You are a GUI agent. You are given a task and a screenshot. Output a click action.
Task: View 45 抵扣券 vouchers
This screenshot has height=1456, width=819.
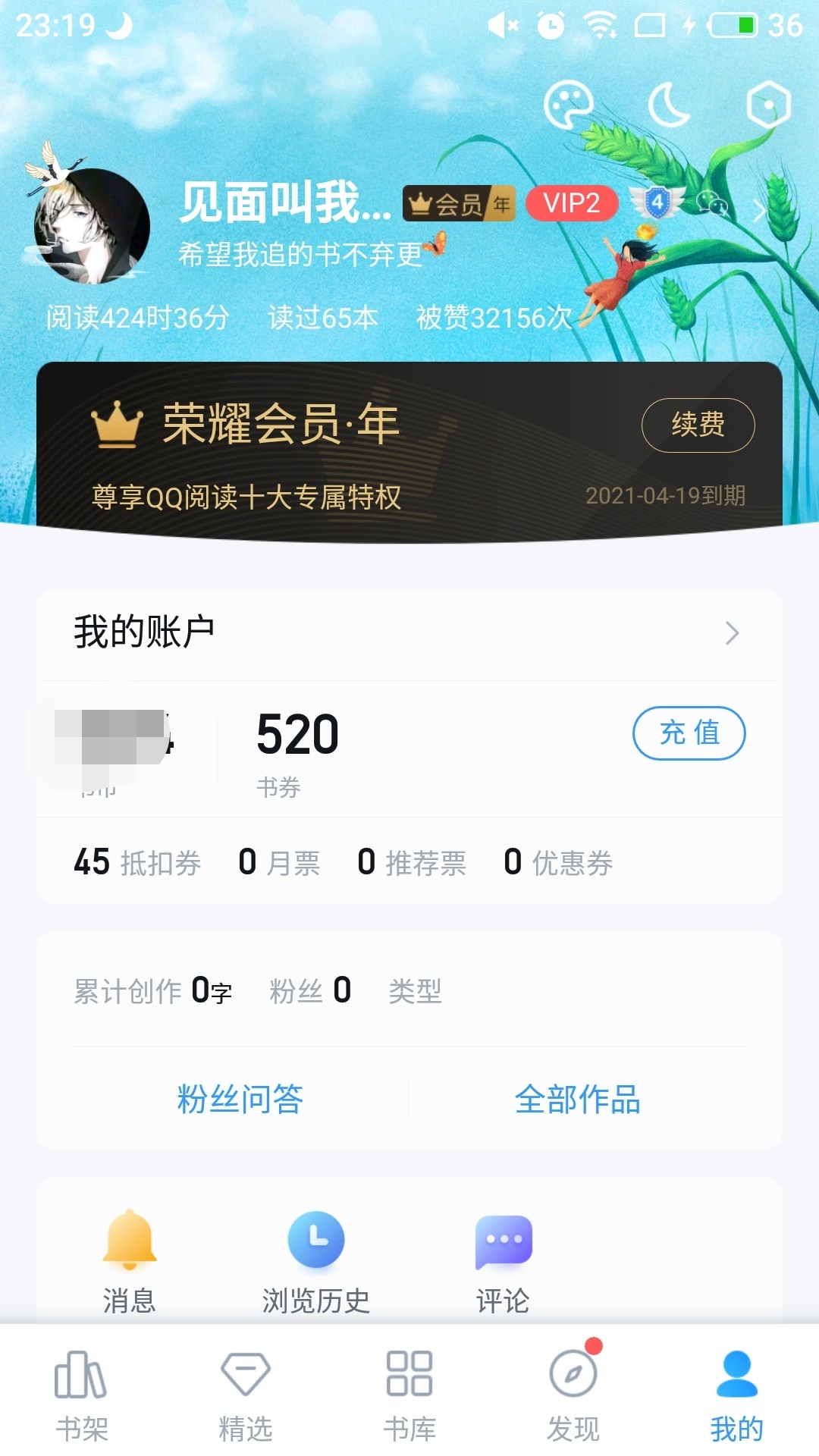pos(137,862)
